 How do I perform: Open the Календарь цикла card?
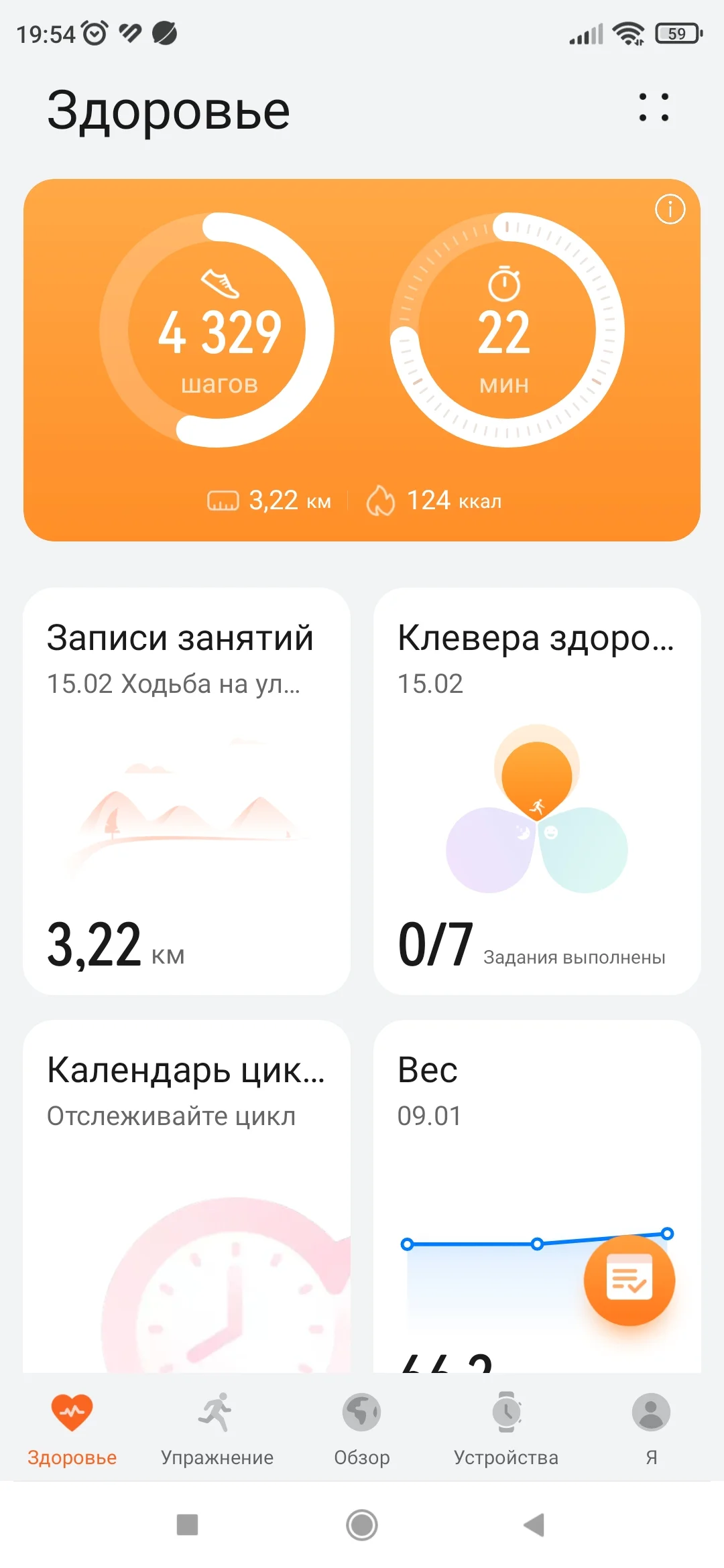[x=186, y=1193]
